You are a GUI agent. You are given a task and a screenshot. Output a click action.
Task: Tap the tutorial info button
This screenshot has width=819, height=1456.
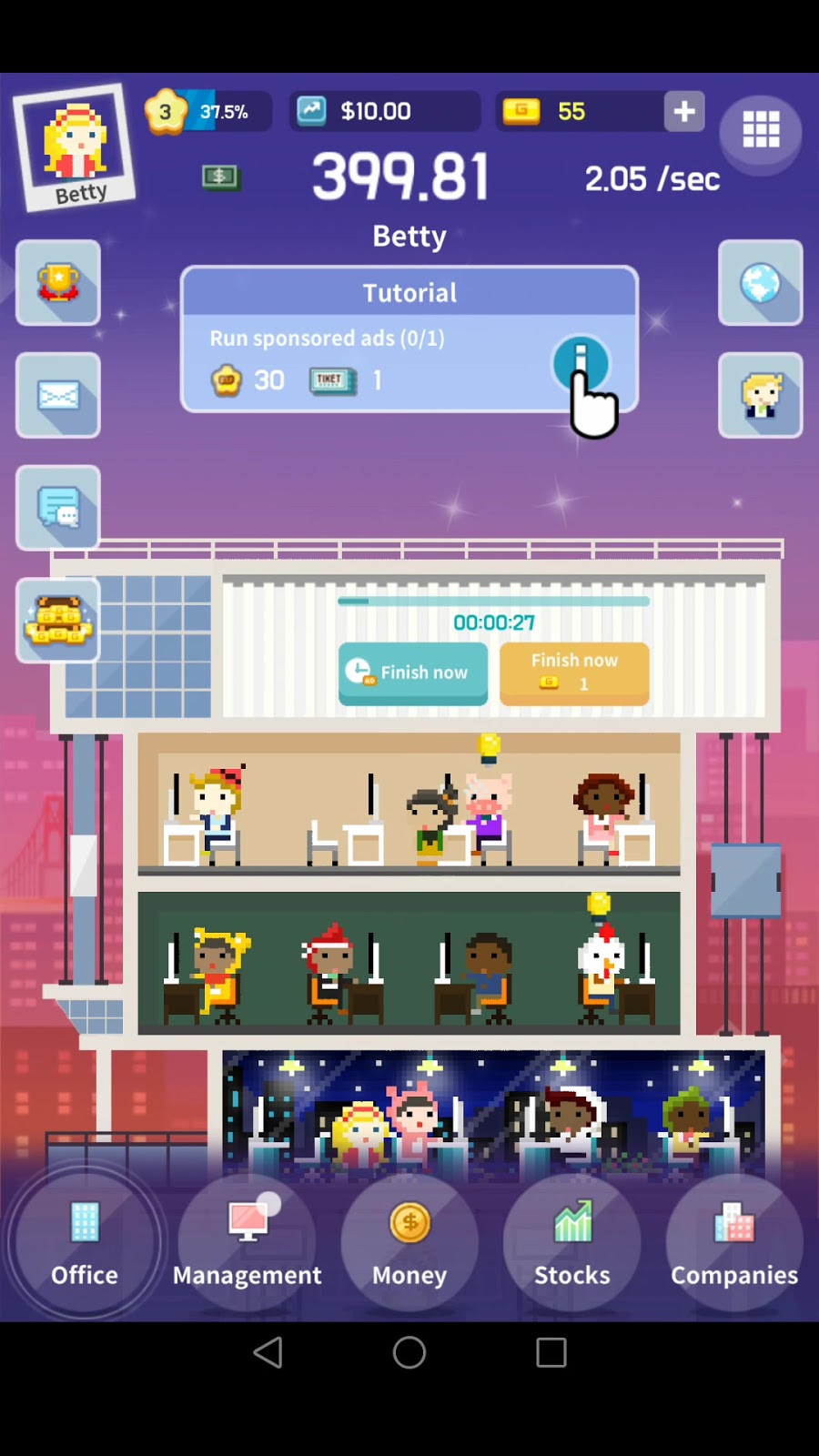pyautogui.click(x=581, y=364)
